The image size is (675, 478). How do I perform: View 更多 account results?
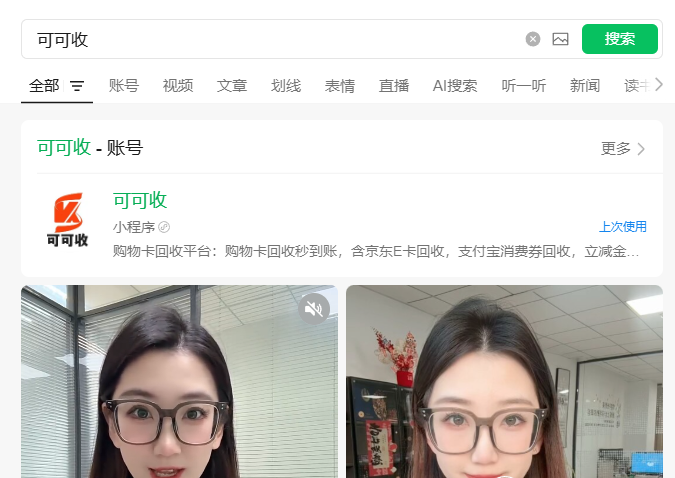[623, 149]
